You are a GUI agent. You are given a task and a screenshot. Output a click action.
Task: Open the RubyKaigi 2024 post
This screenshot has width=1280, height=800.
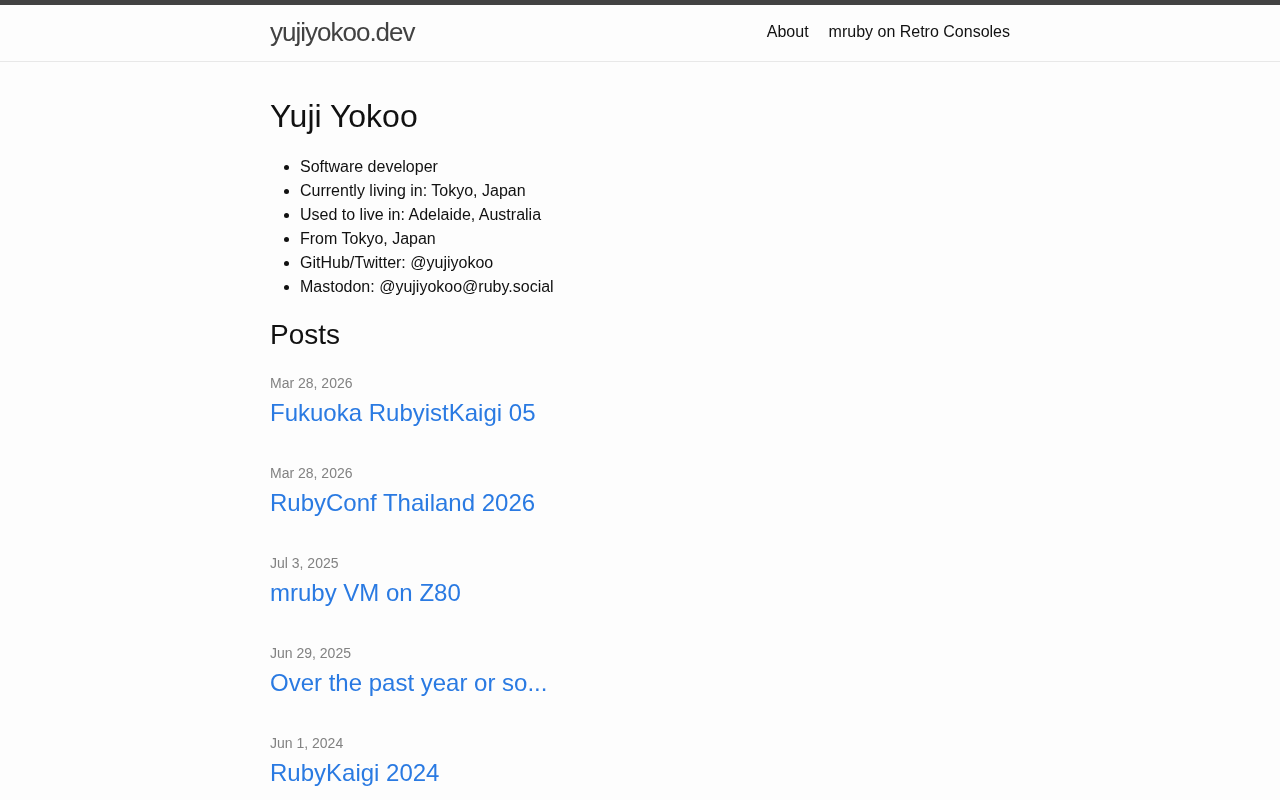(x=354, y=773)
